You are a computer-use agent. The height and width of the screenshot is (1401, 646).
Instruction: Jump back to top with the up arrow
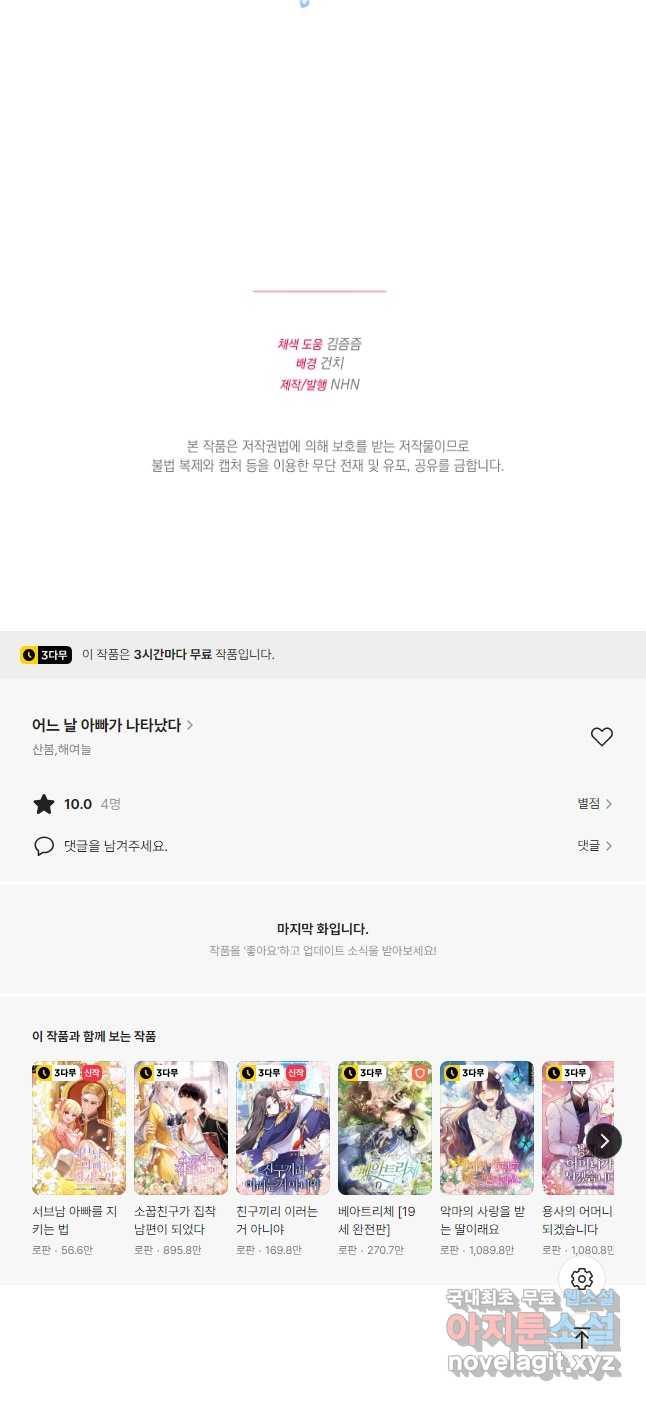pyautogui.click(x=582, y=1338)
